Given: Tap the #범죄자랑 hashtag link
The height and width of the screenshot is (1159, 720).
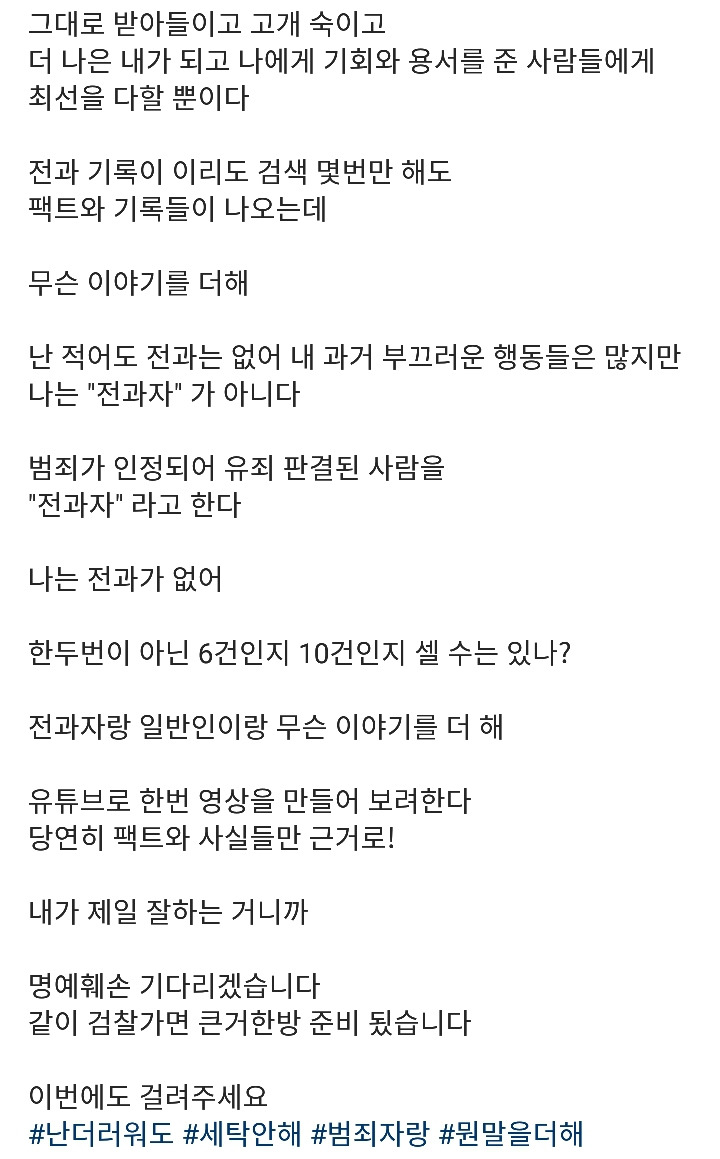Looking at the screenshot, I should pos(370,1133).
